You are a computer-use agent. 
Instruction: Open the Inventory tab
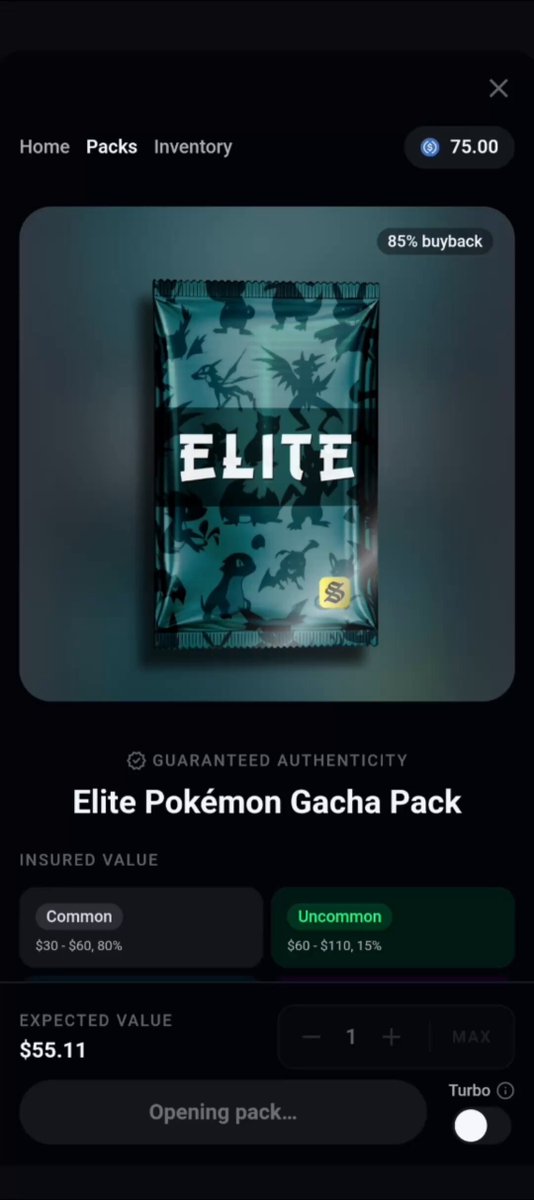193,147
